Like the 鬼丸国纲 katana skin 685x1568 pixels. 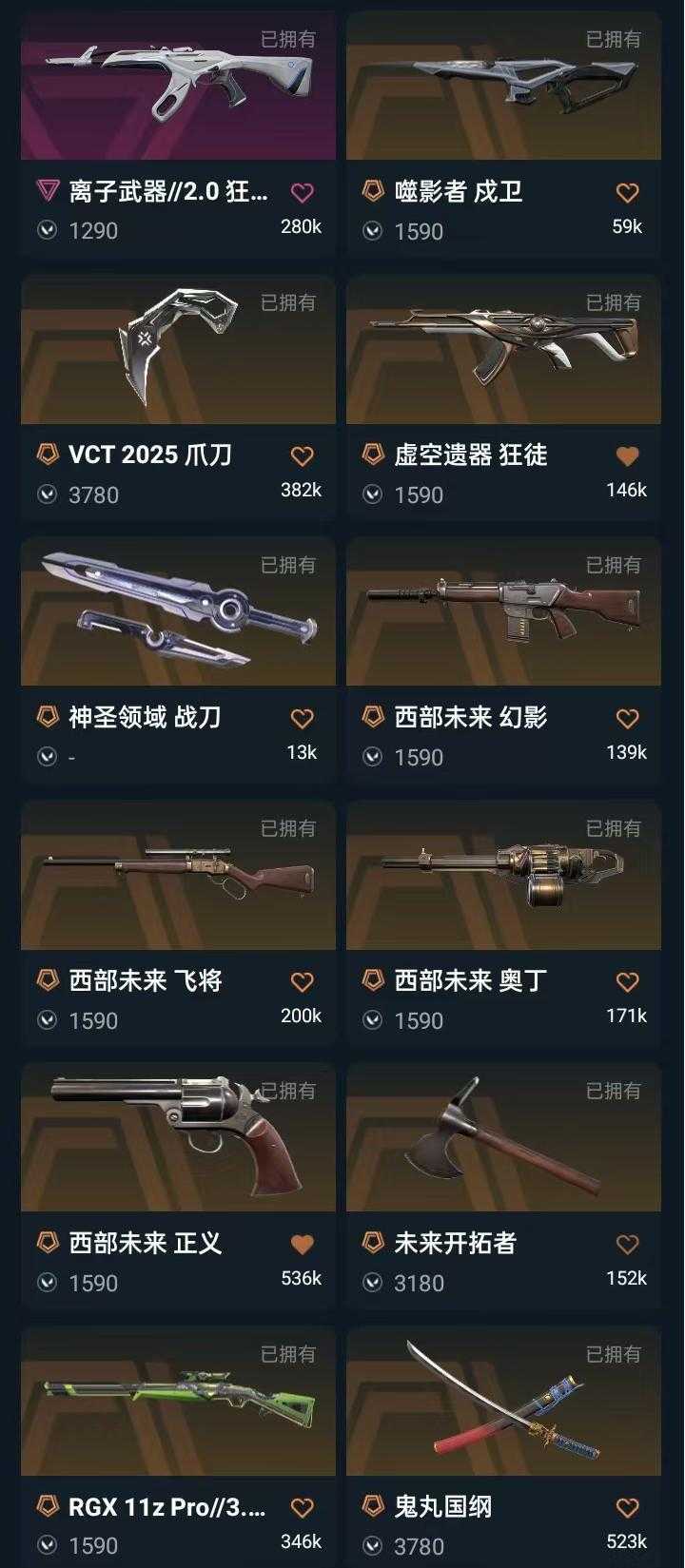click(x=627, y=1508)
